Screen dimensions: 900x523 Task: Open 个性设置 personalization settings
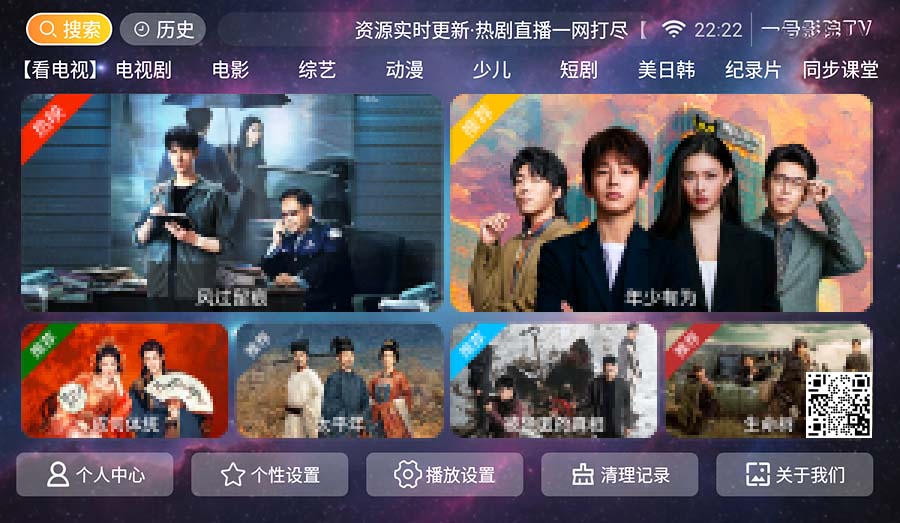coord(270,475)
